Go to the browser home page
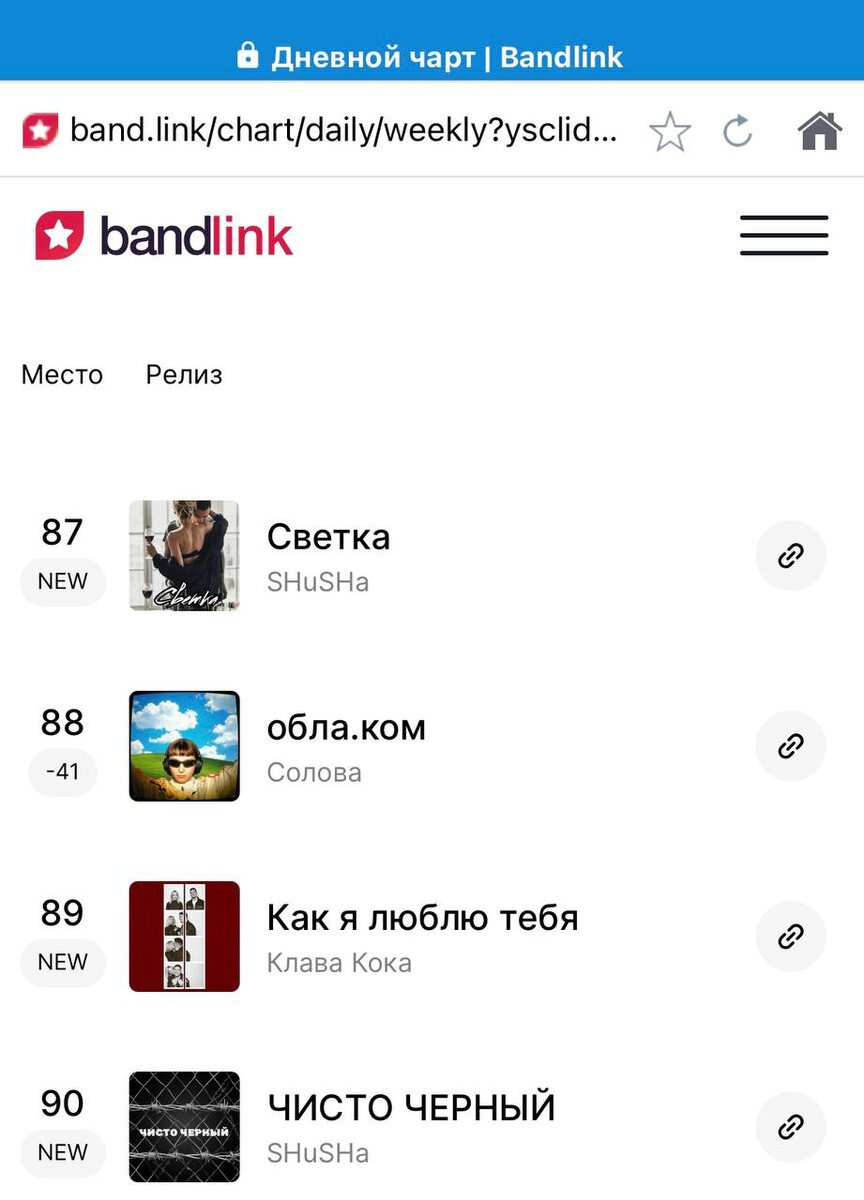864x1200 pixels. (819, 131)
